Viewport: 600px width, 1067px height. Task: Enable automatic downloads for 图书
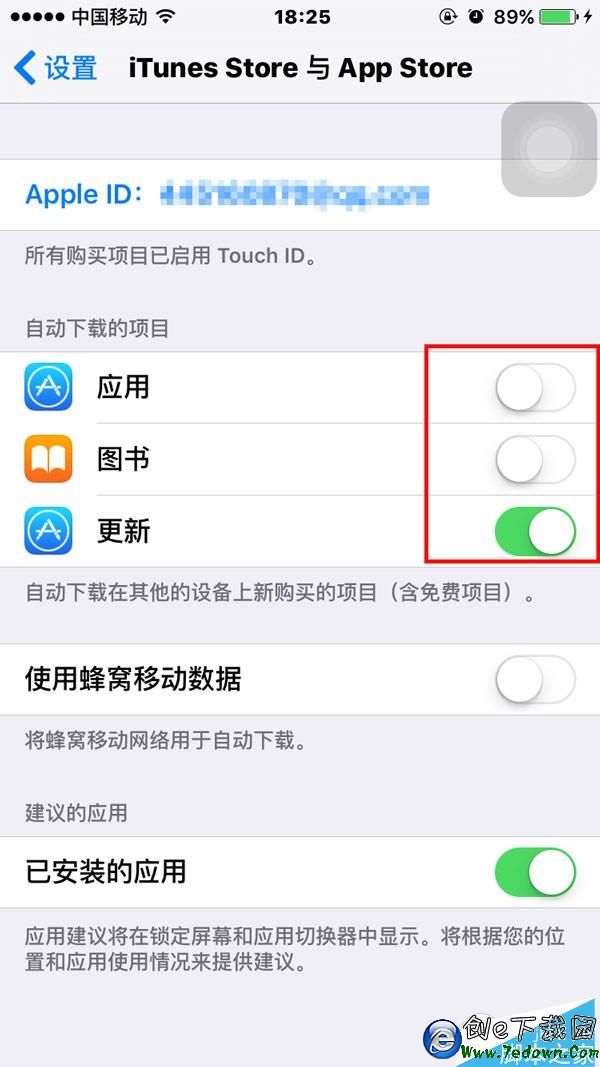(535, 459)
